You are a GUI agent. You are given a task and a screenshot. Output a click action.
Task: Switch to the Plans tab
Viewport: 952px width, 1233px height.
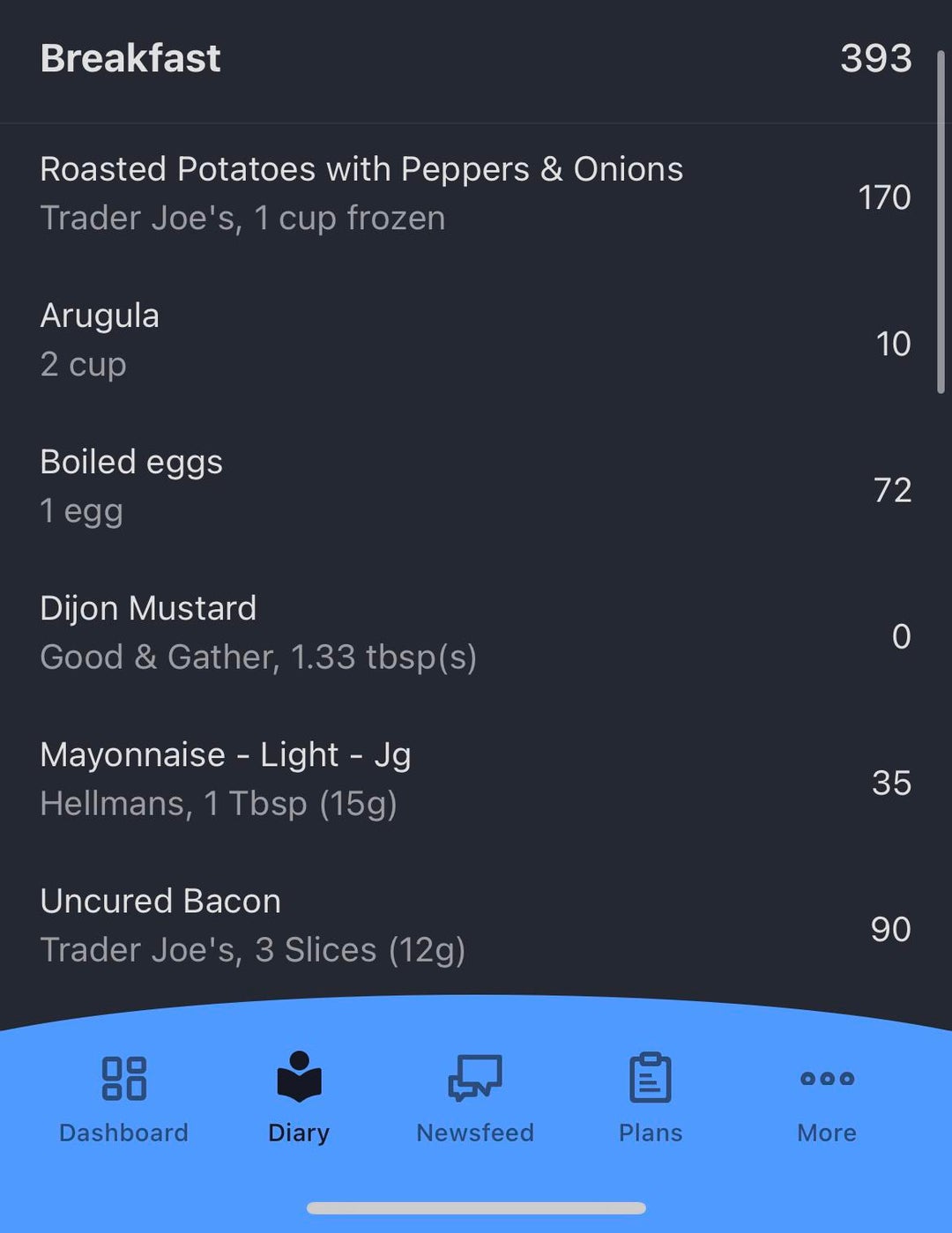click(x=651, y=1097)
